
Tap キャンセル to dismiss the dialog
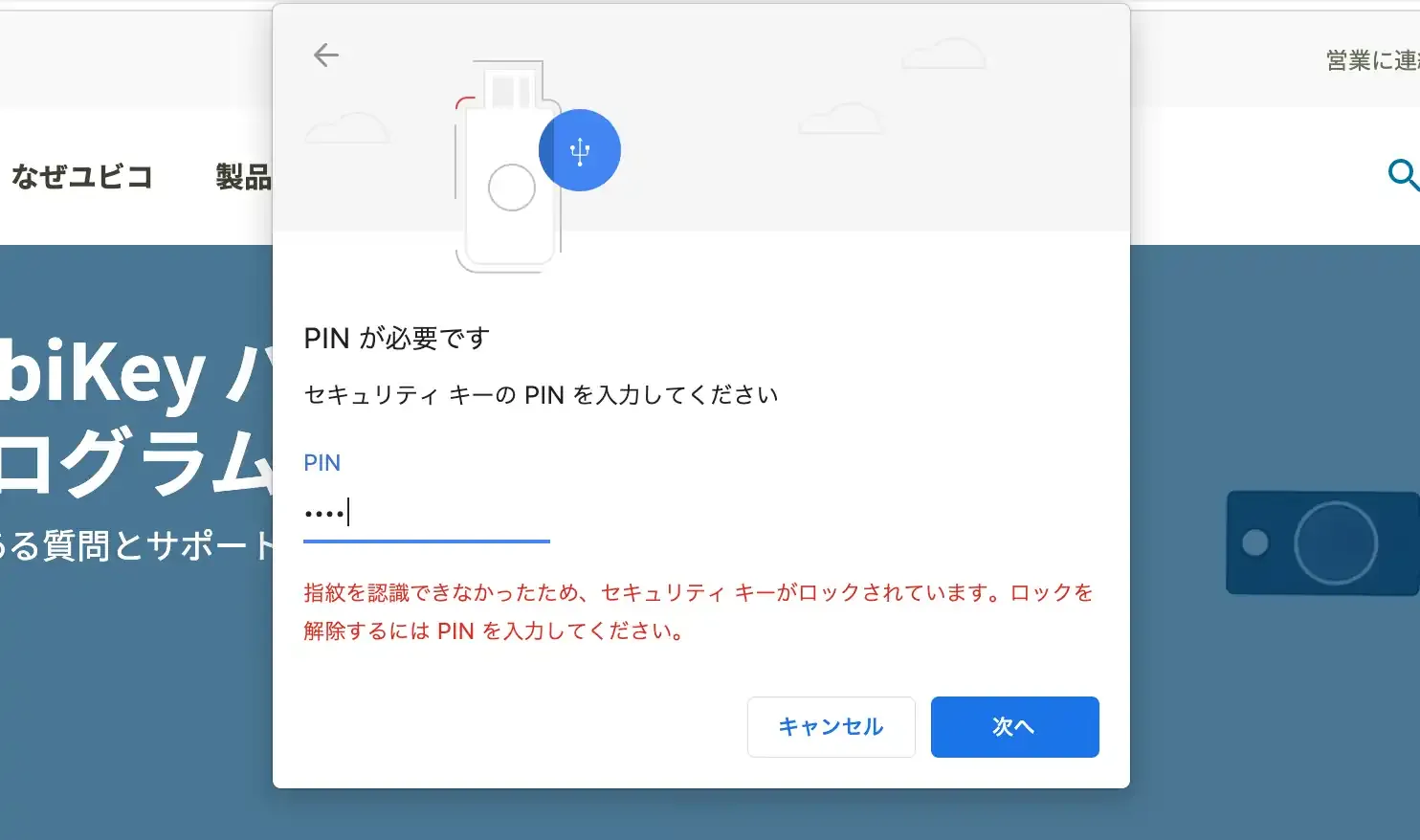[x=831, y=727]
